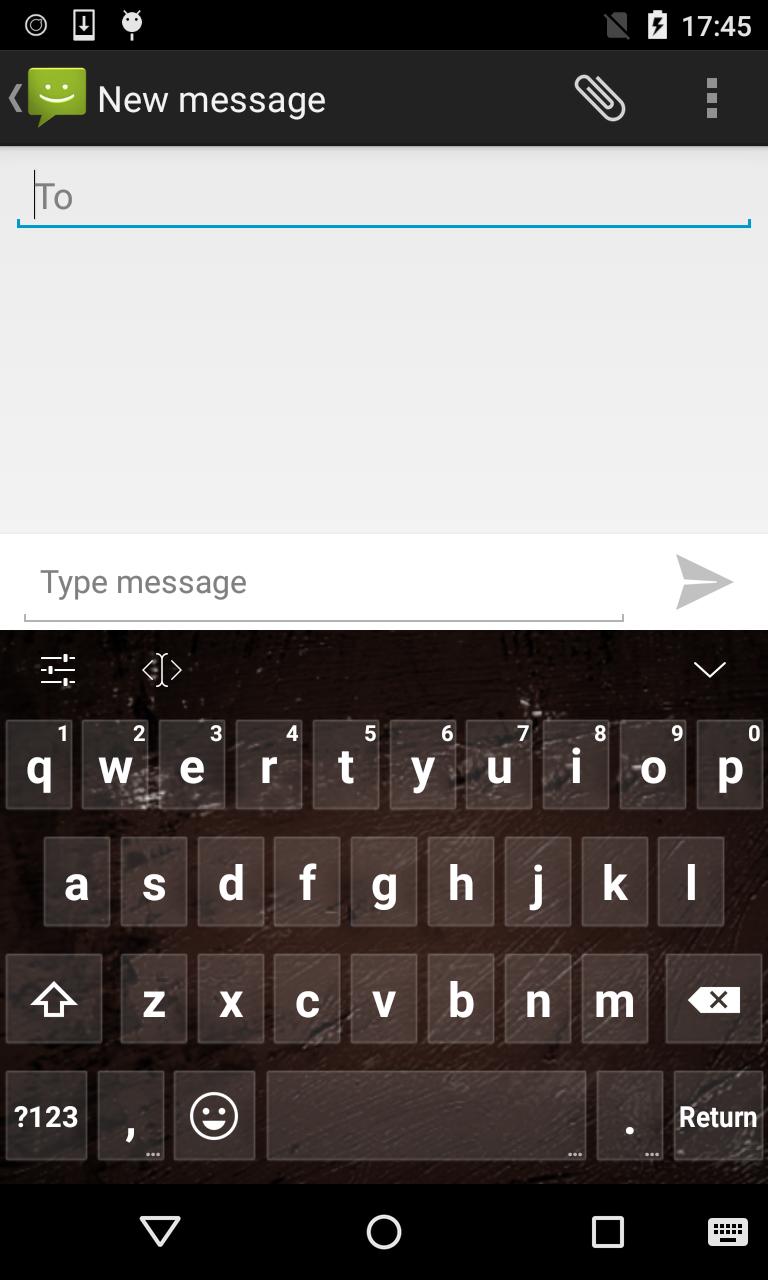
Task: Tap the back triangle in the navigation bar
Action: pyautogui.click(x=160, y=1232)
